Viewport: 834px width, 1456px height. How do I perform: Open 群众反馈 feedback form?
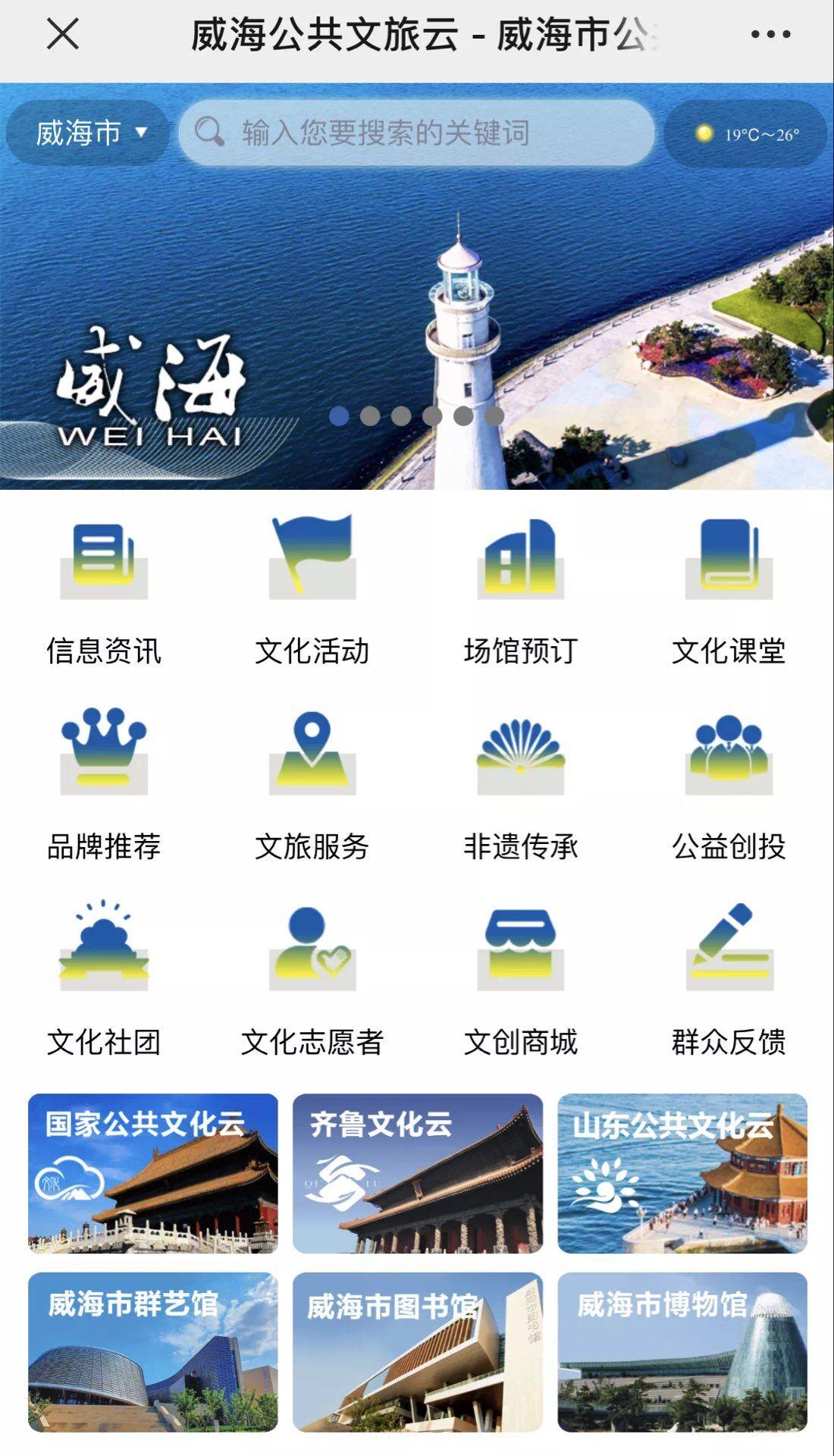click(729, 980)
